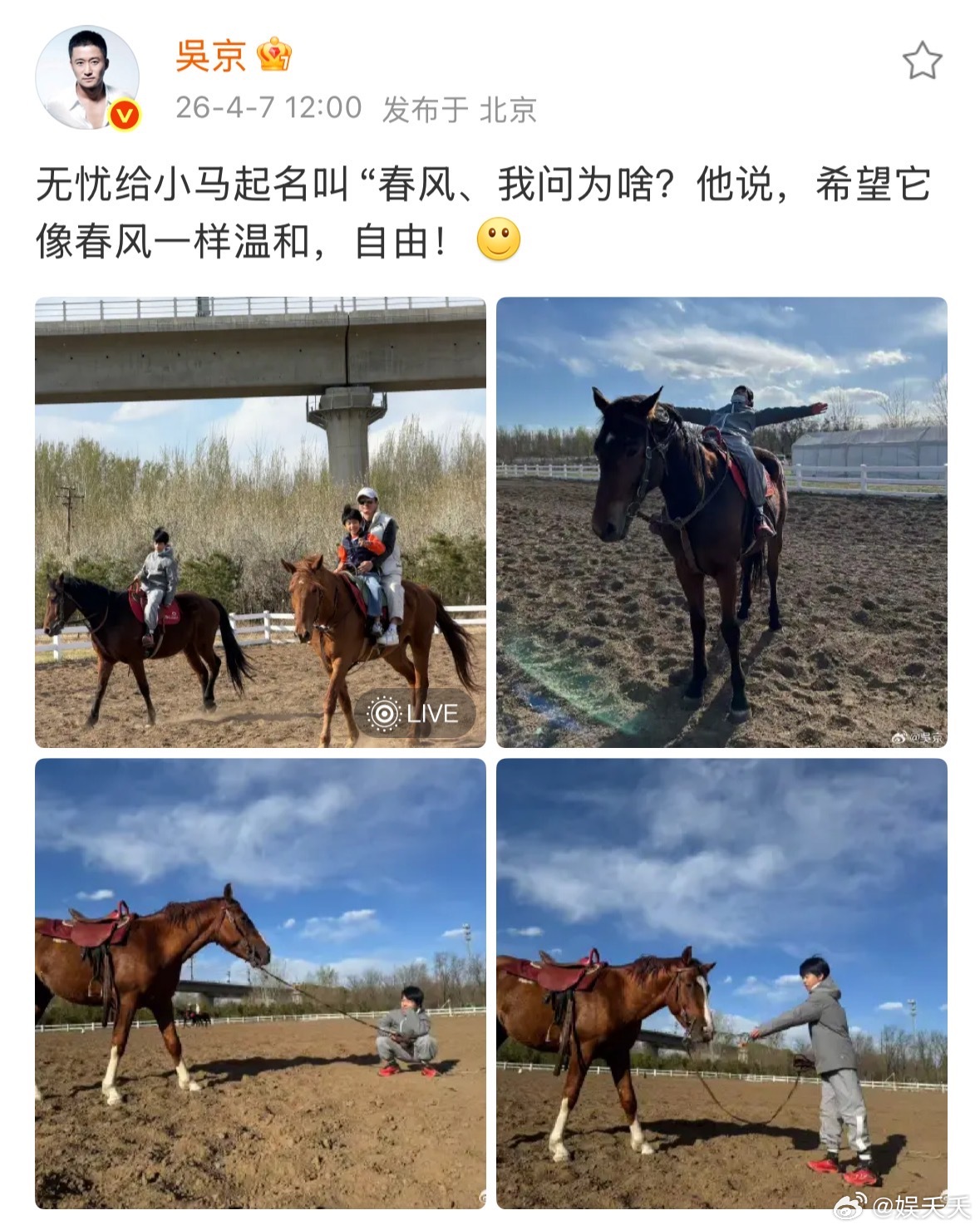Open photo of rider with arms spread wide
The image size is (980, 1230).
click(x=723, y=519)
